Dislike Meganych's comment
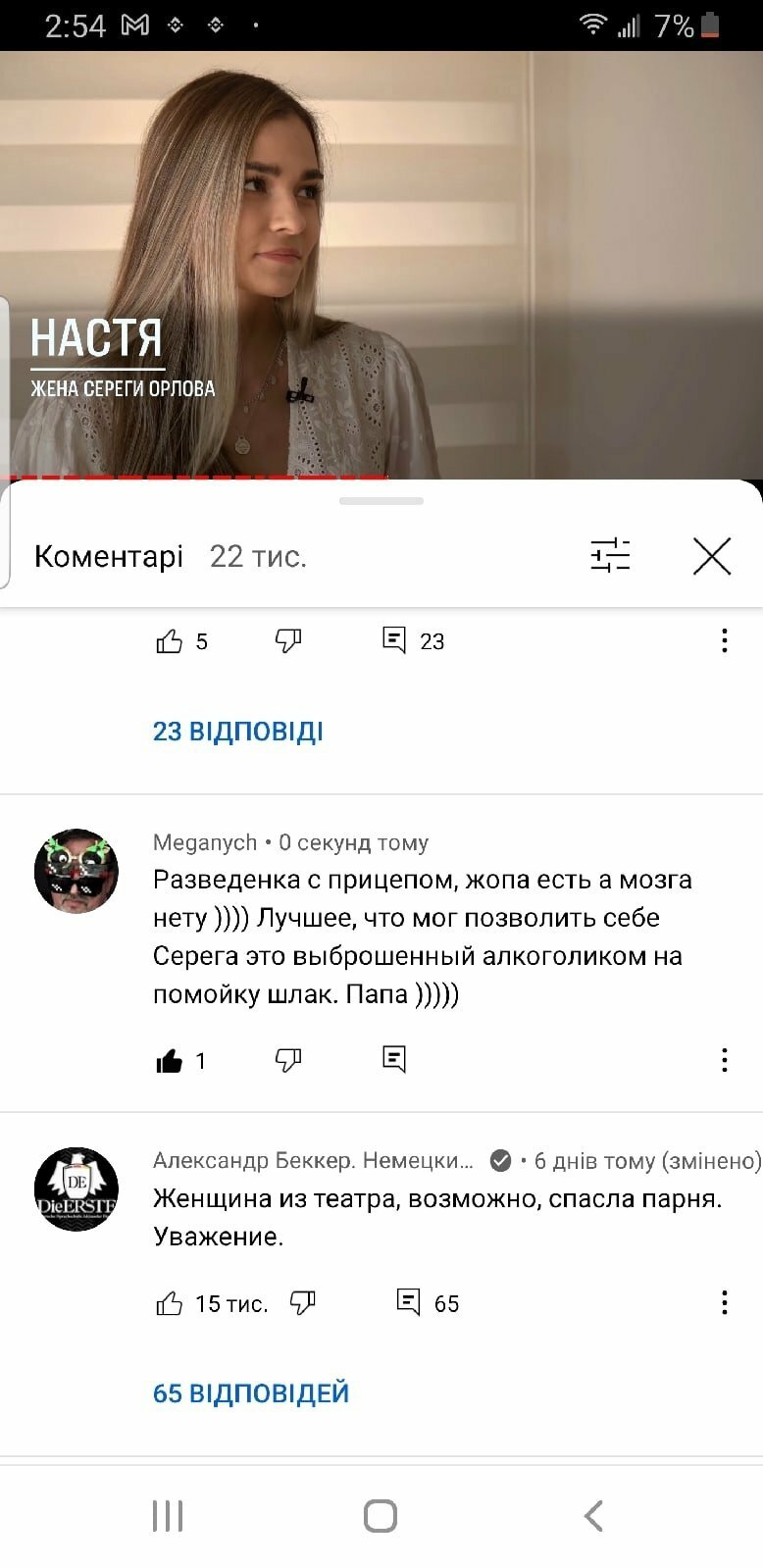Image resolution: width=763 pixels, height=1568 pixels. click(287, 1059)
